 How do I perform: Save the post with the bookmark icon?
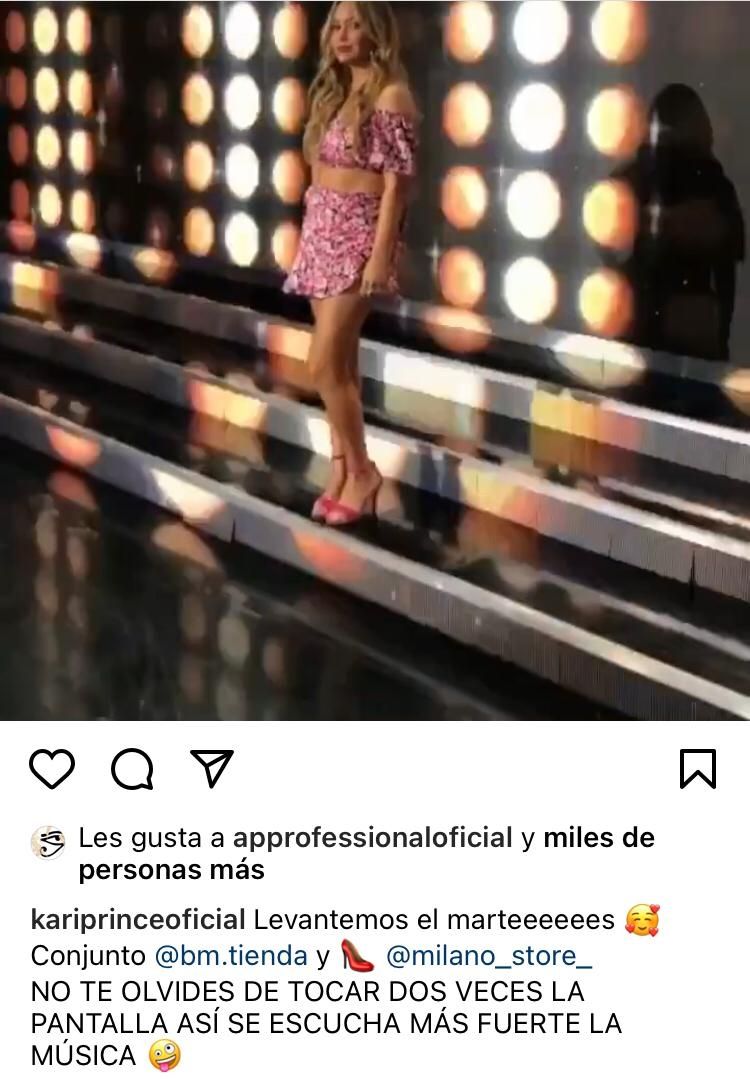point(697,769)
